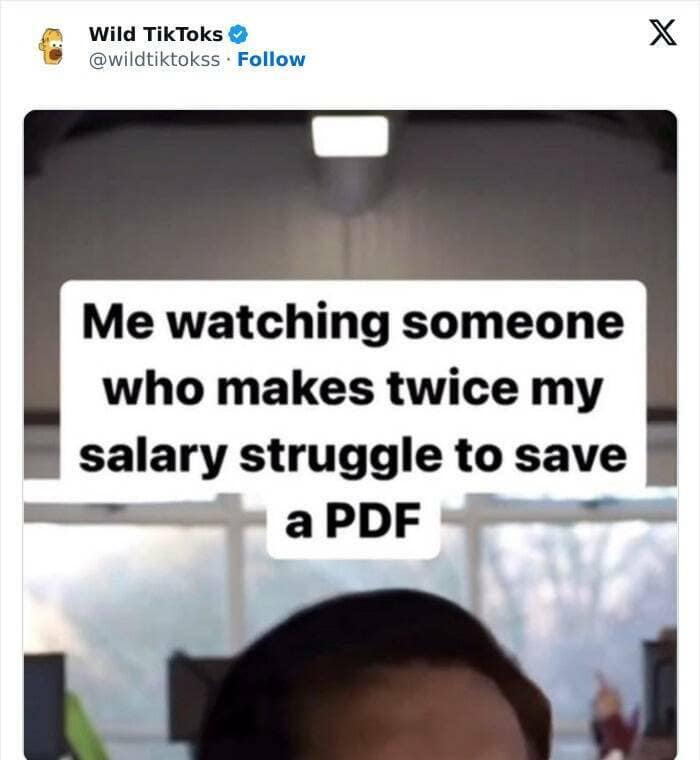
Task: Open the X logo link
Action: [x=656, y=34]
